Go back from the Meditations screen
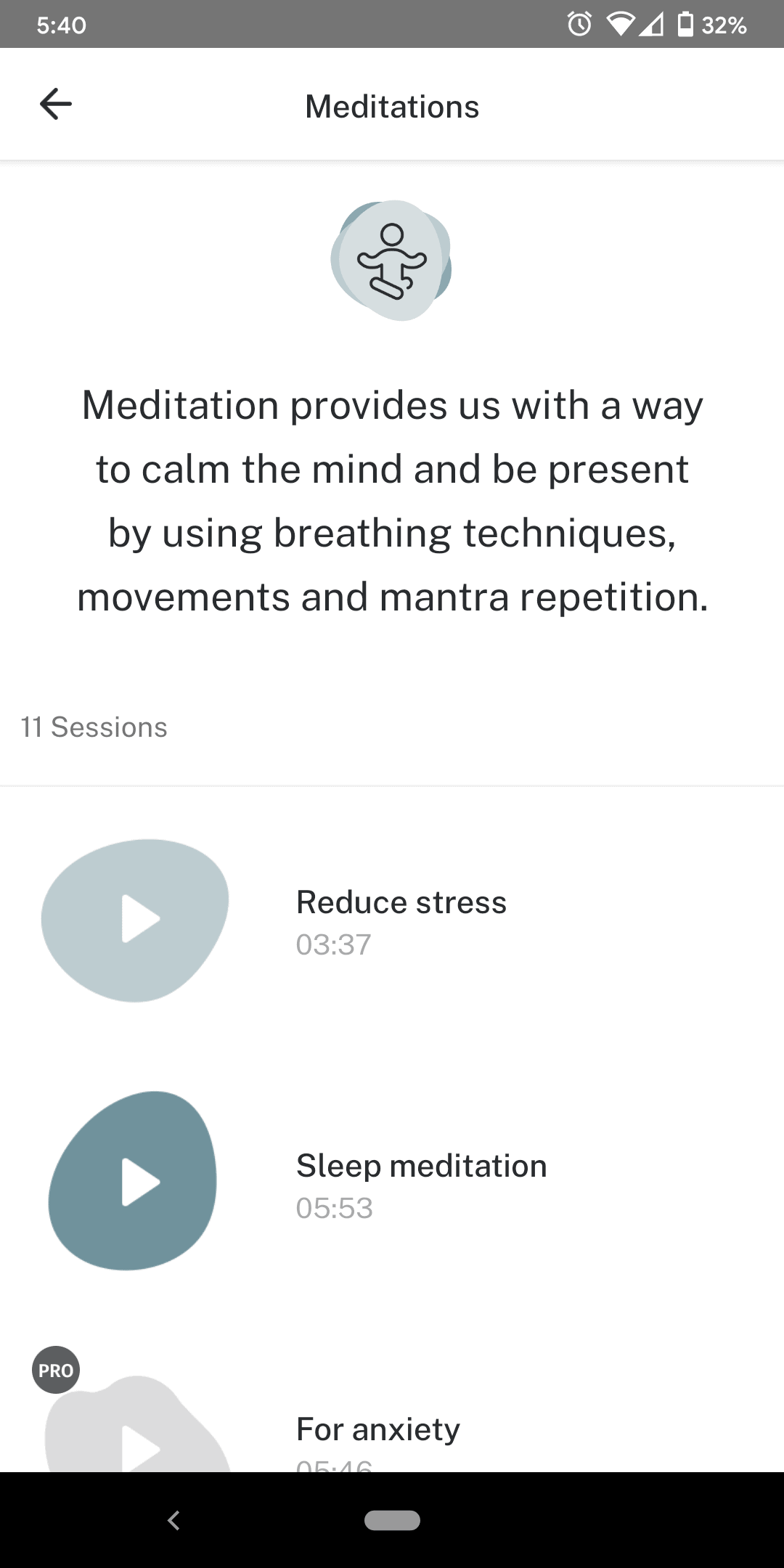This screenshot has width=784, height=1568. pyautogui.click(x=56, y=105)
